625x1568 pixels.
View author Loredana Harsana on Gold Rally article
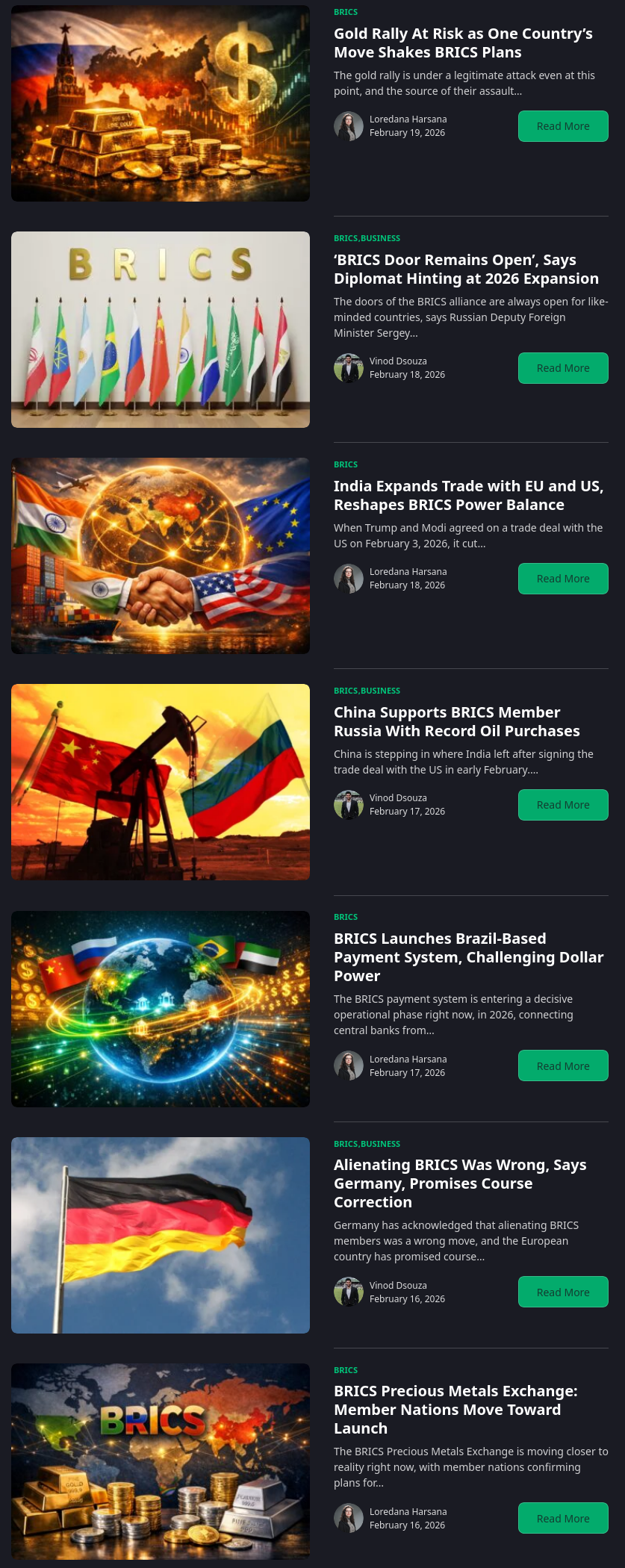point(408,119)
